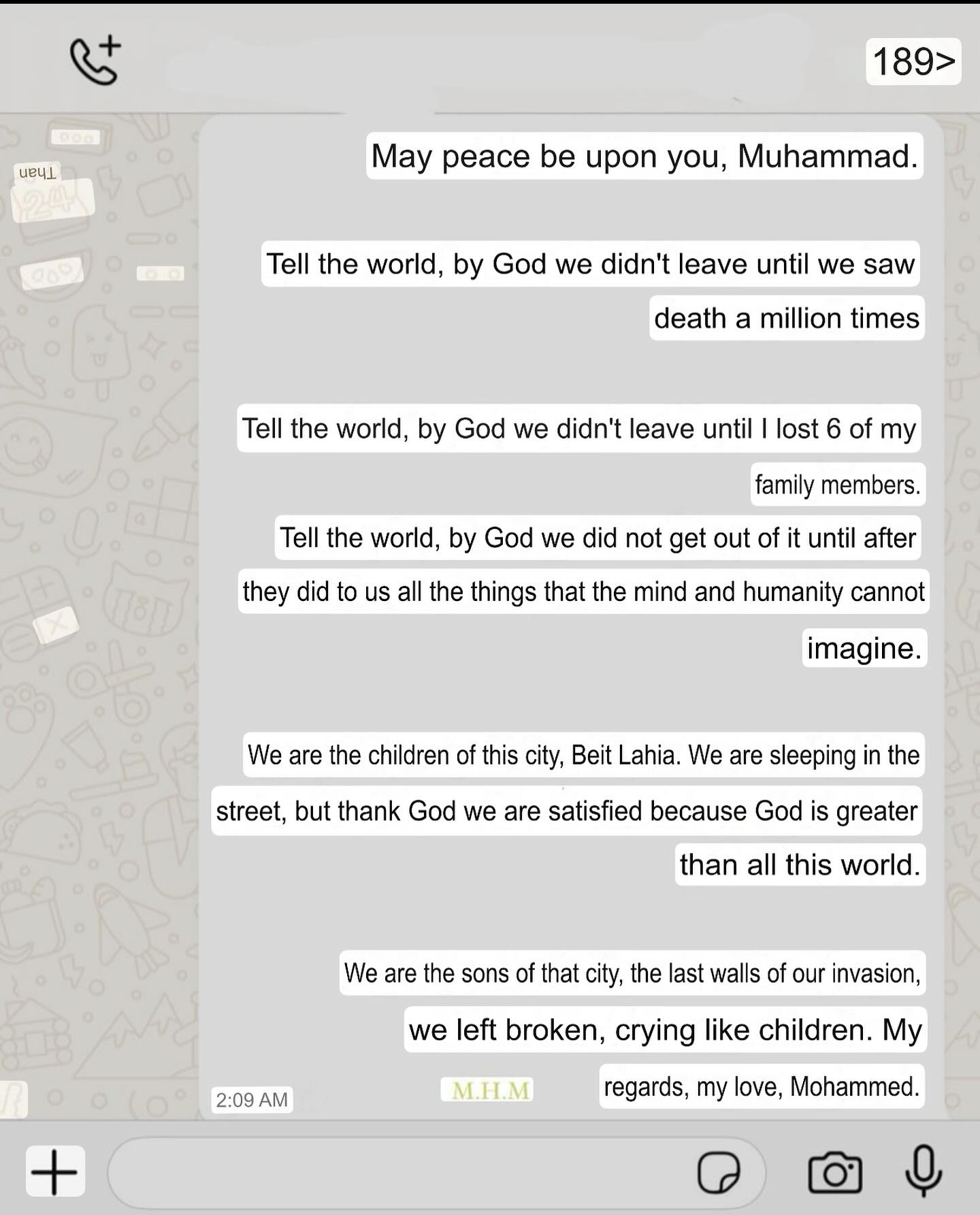Open the sticker picker

(719, 1172)
